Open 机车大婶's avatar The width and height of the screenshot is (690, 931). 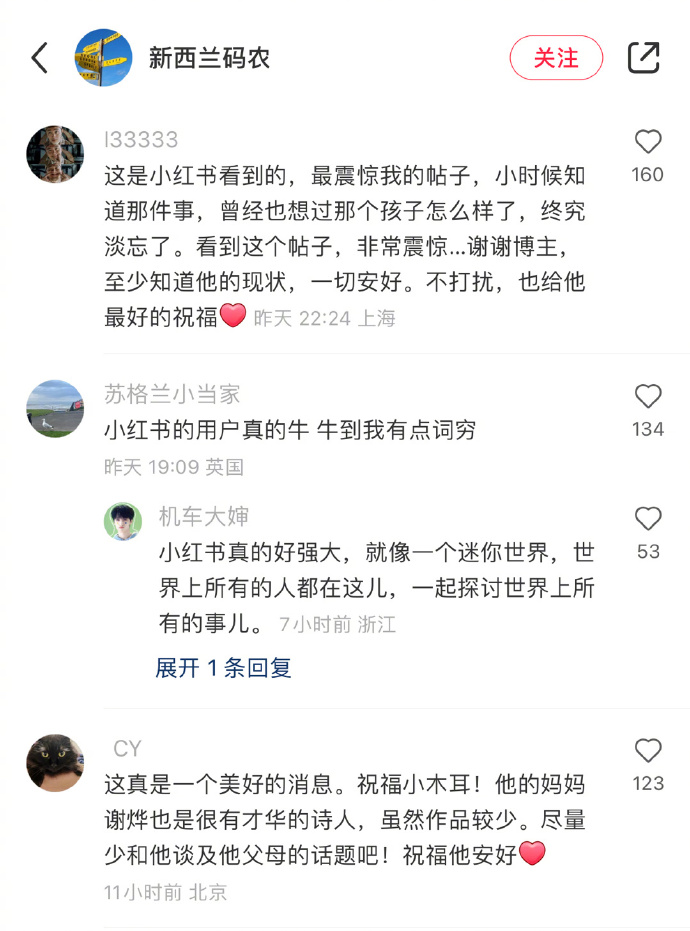[x=123, y=522]
